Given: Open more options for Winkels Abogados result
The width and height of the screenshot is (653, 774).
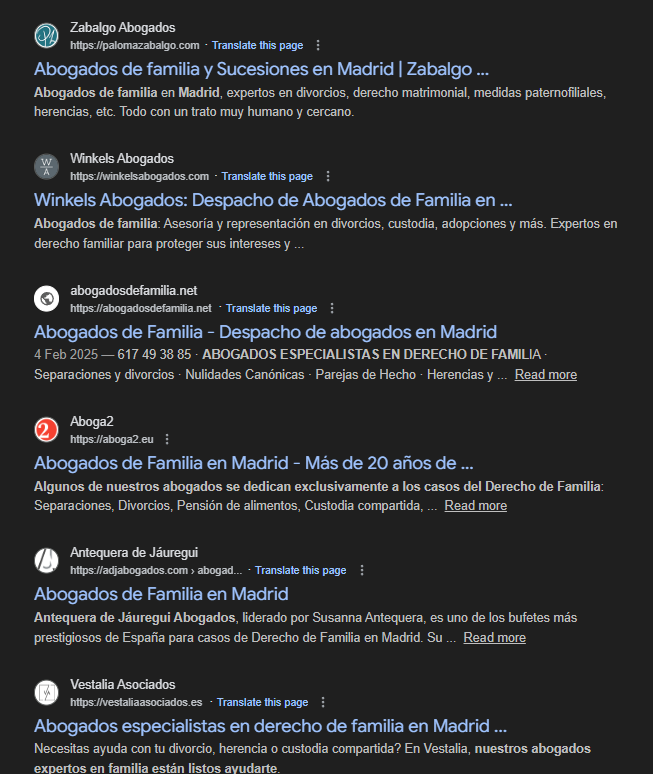Looking at the screenshot, I should point(328,177).
